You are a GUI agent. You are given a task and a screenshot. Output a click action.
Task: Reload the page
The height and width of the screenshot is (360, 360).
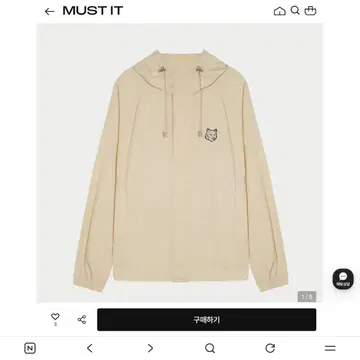point(270,348)
